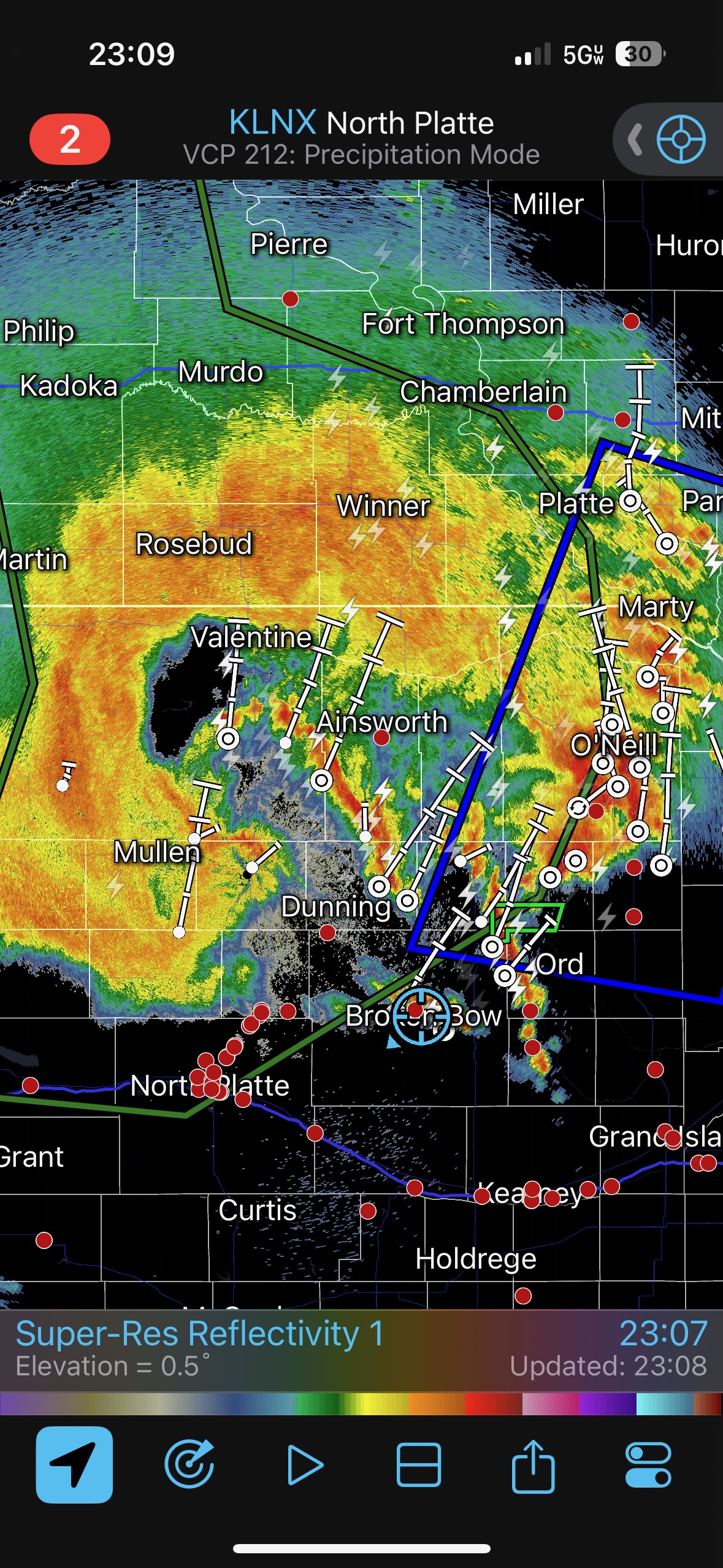This screenshot has height=1568, width=723.
Task: Play the radar animation loop
Action: 305,1464
